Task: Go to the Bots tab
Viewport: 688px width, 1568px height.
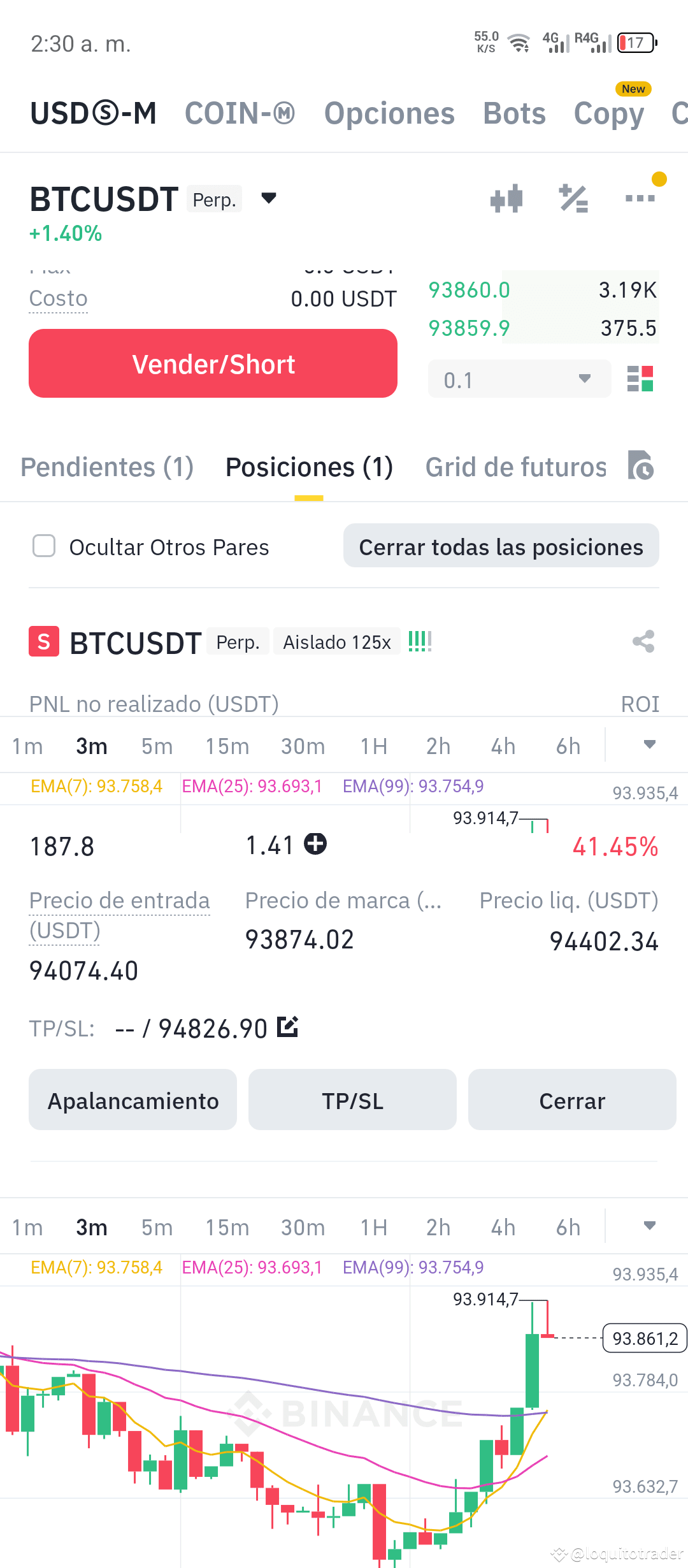Action: point(514,113)
